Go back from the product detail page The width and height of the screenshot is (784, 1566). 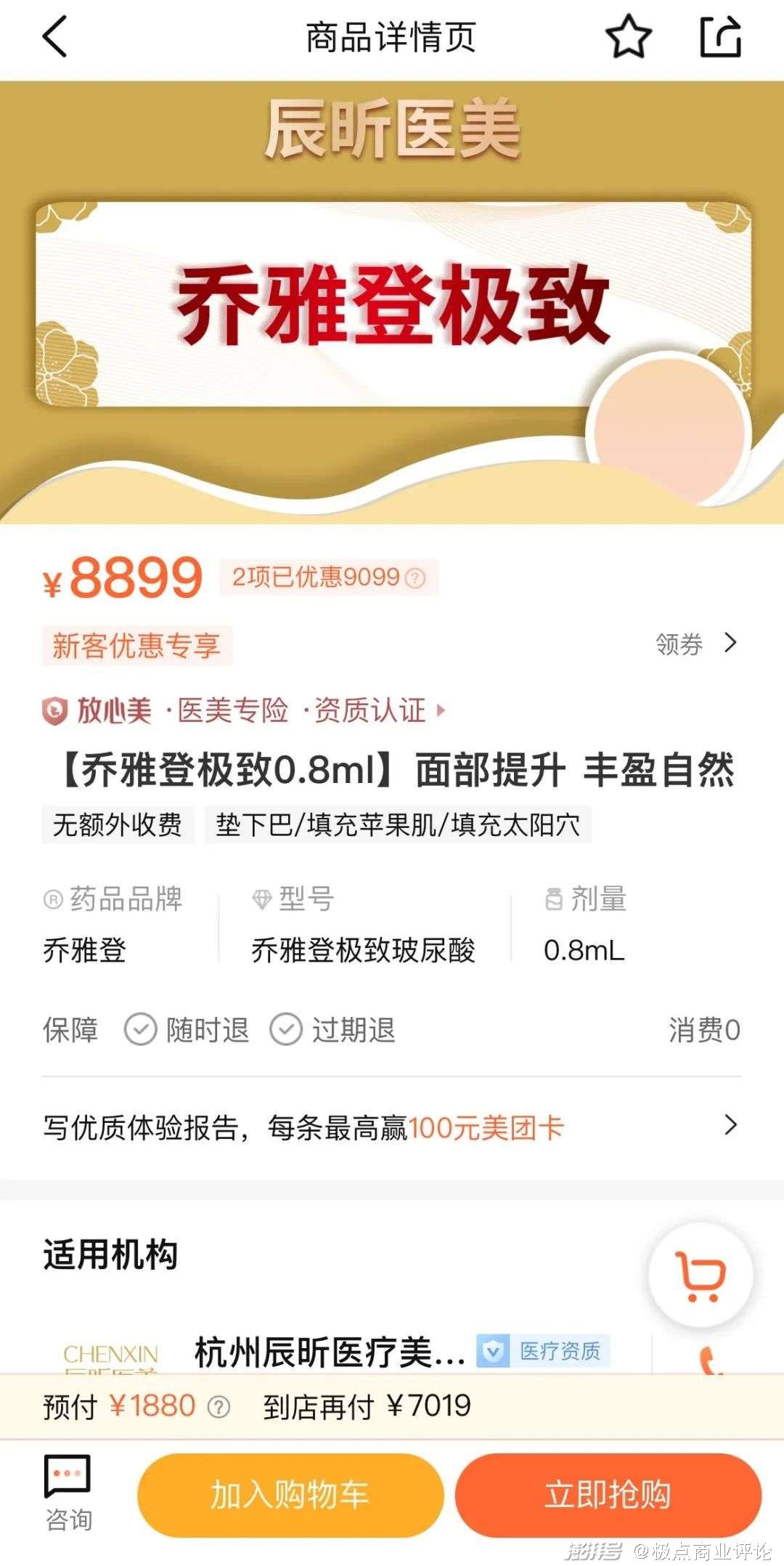55,37
